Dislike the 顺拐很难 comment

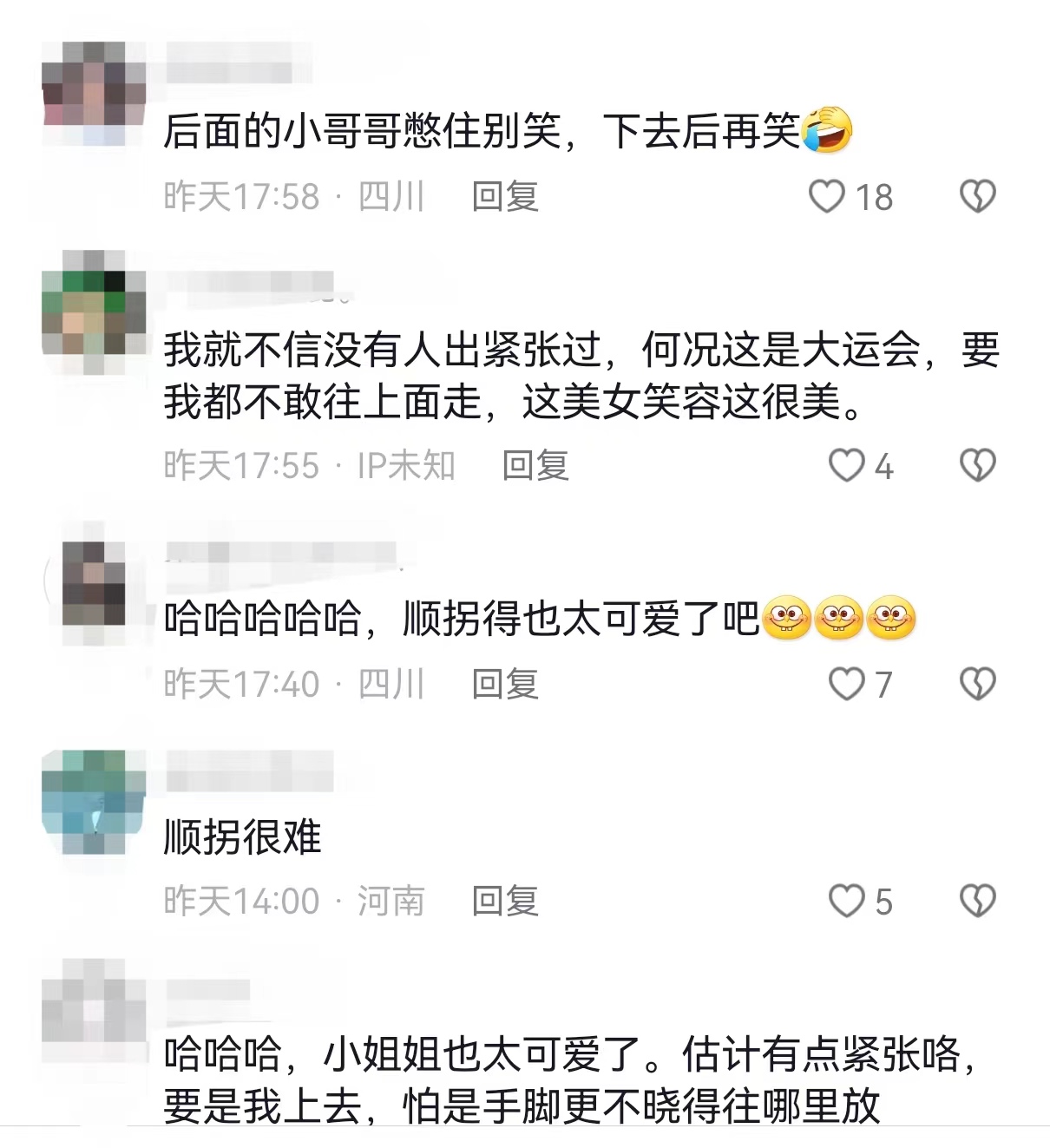tap(977, 902)
